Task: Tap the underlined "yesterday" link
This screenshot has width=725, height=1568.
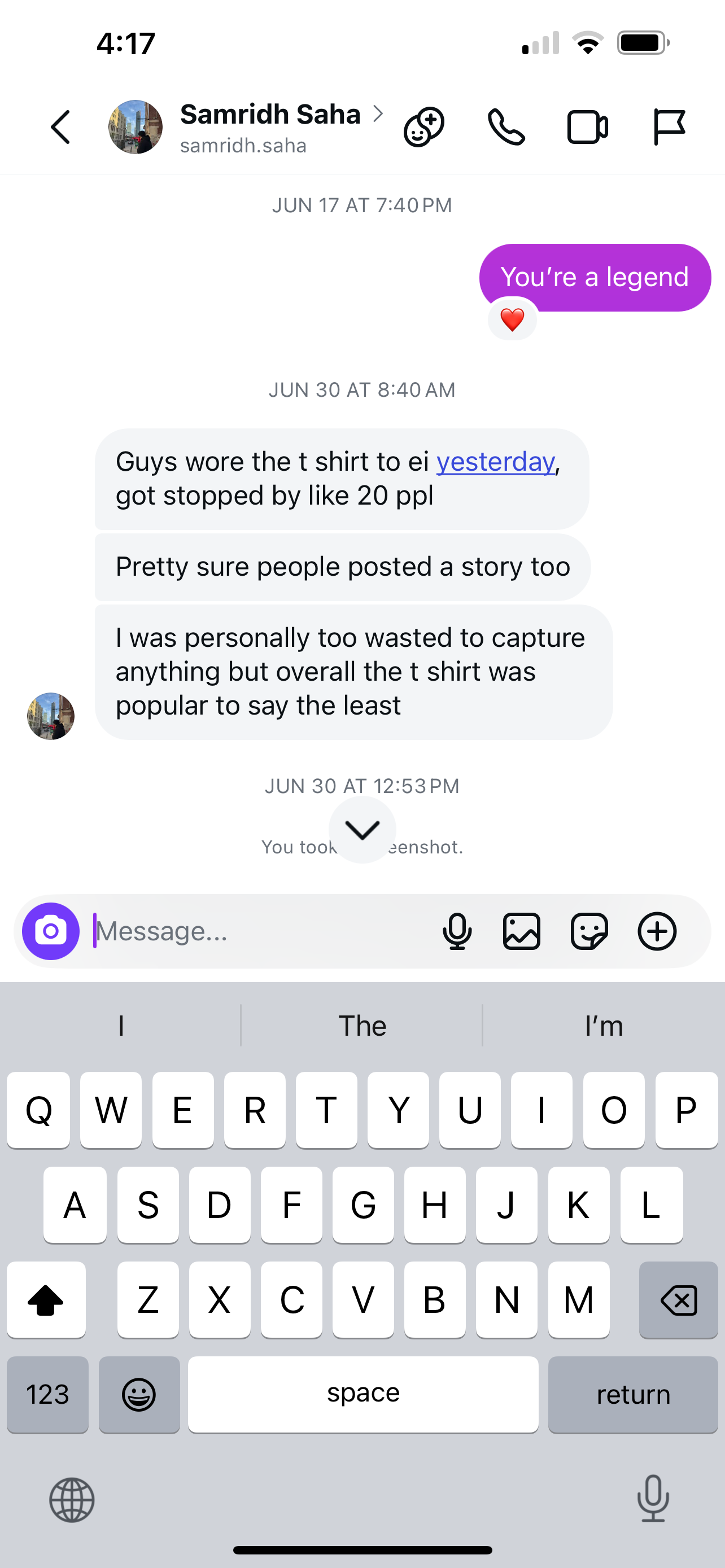Action: tap(495, 462)
